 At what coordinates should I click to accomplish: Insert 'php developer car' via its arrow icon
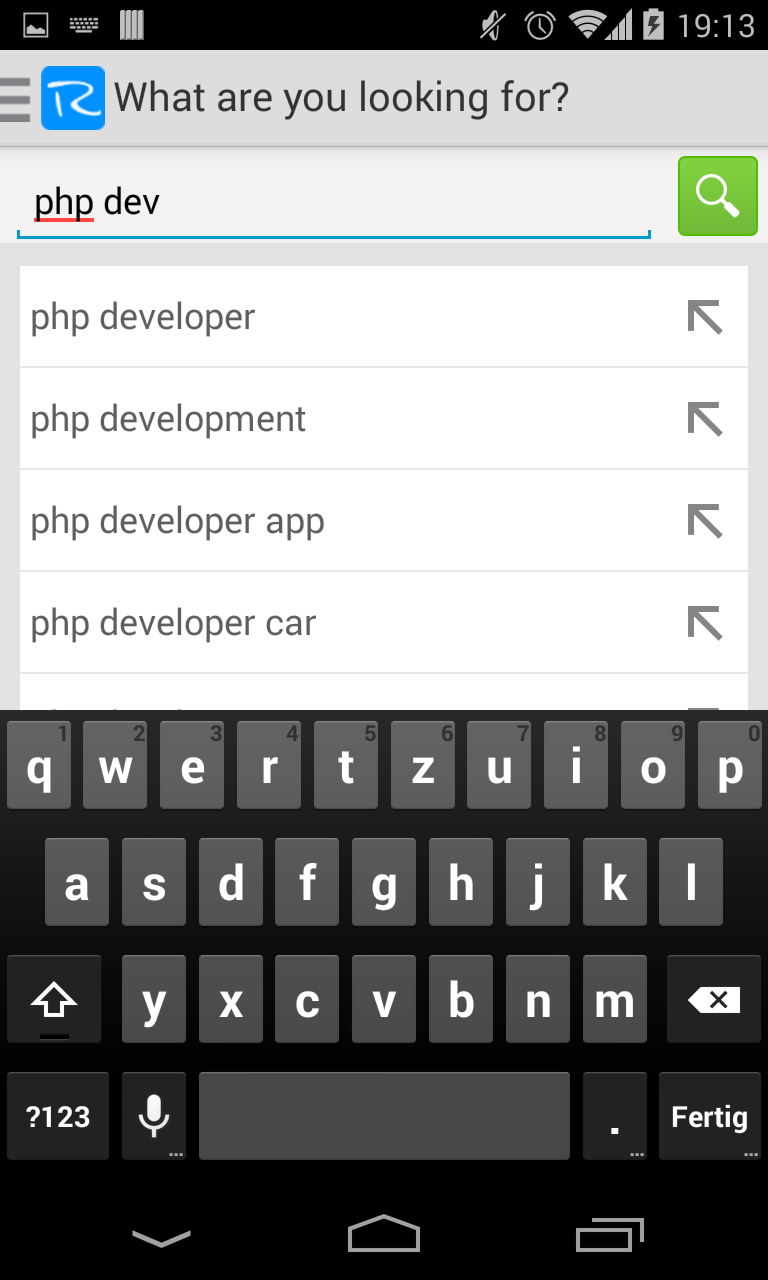pyautogui.click(x=705, y=623)
